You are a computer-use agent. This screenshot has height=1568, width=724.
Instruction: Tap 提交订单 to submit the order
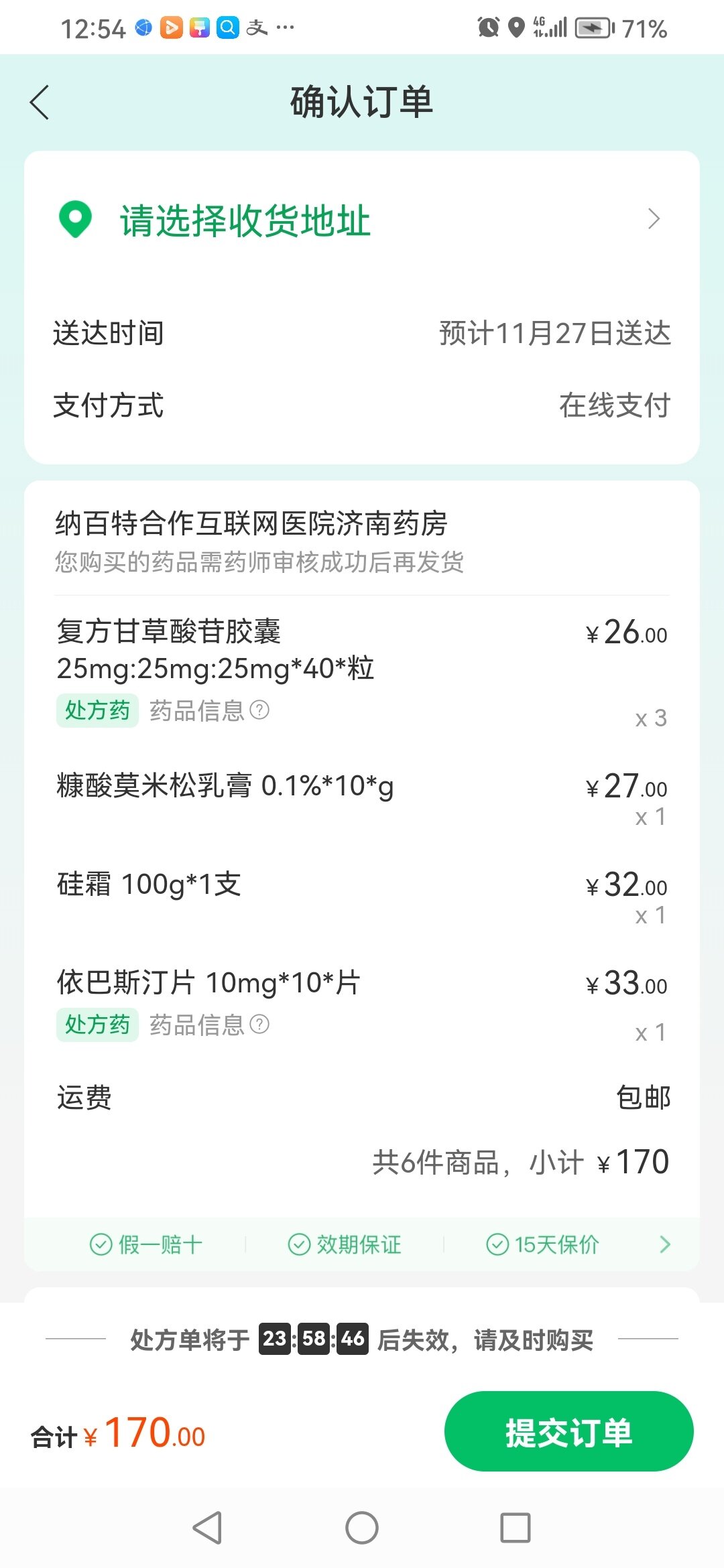(568, 1431)
